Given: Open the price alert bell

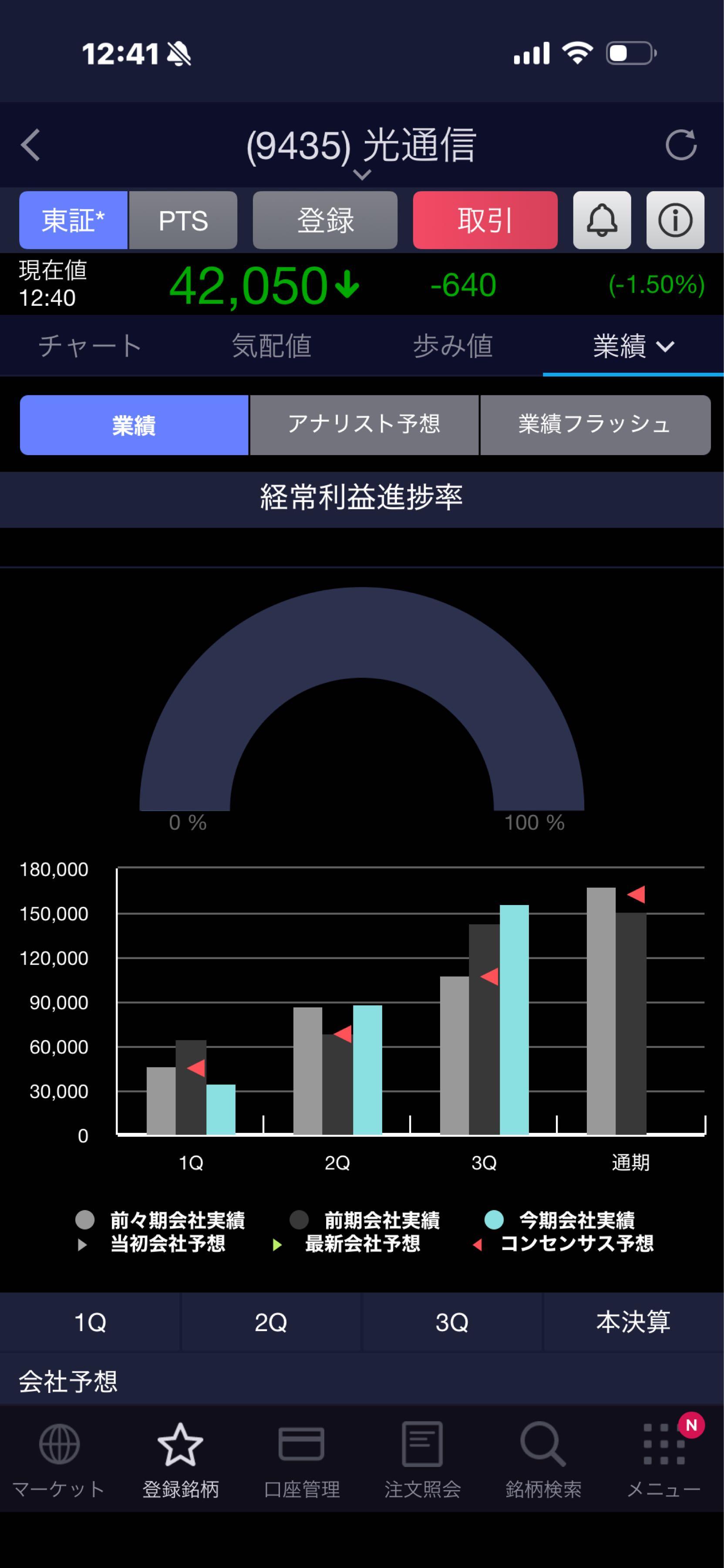Looking at the screenshot, I should coord(602,220).
